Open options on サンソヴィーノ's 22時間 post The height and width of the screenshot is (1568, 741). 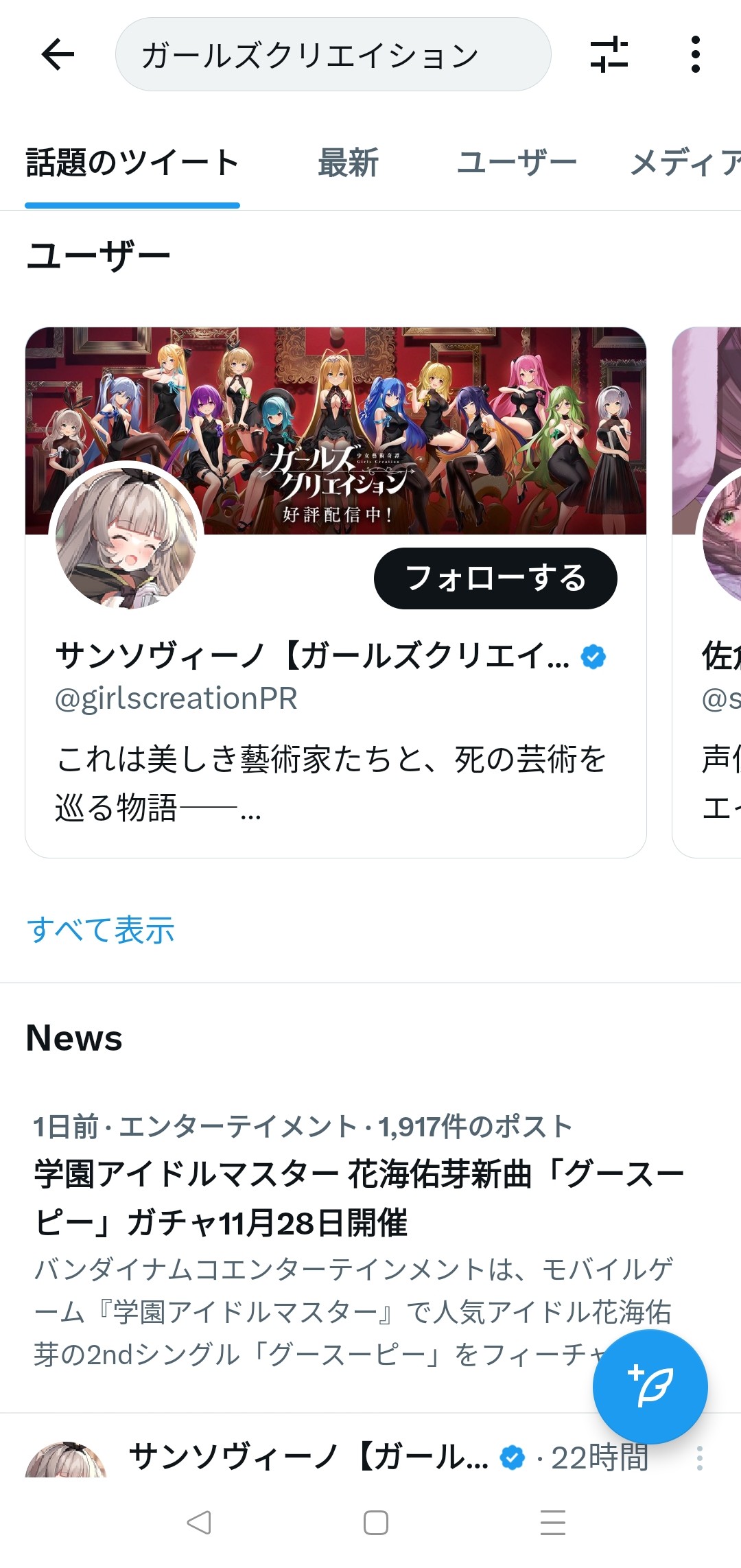(699, 1458)
